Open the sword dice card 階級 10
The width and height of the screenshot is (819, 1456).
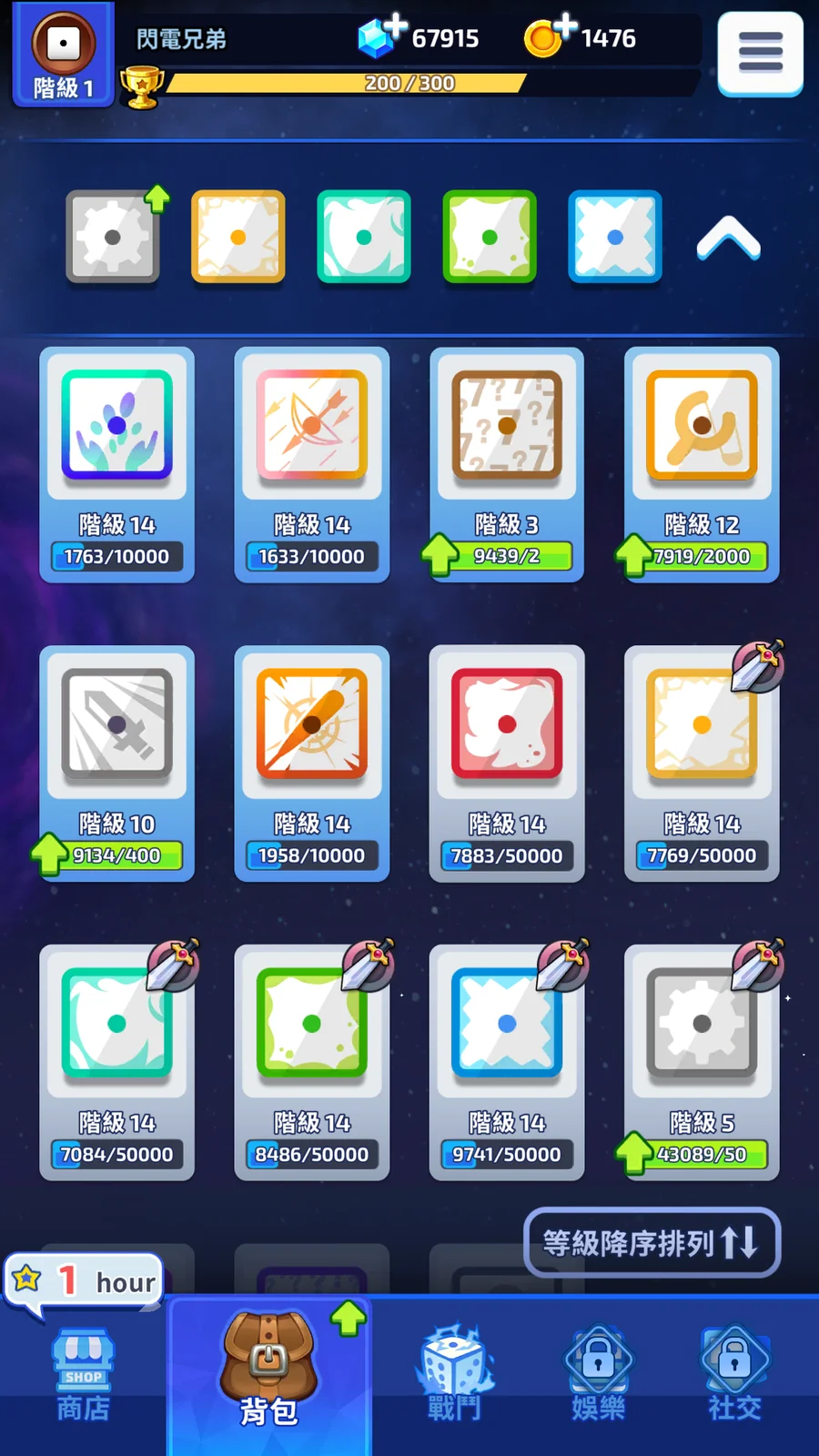pos(116,763)
